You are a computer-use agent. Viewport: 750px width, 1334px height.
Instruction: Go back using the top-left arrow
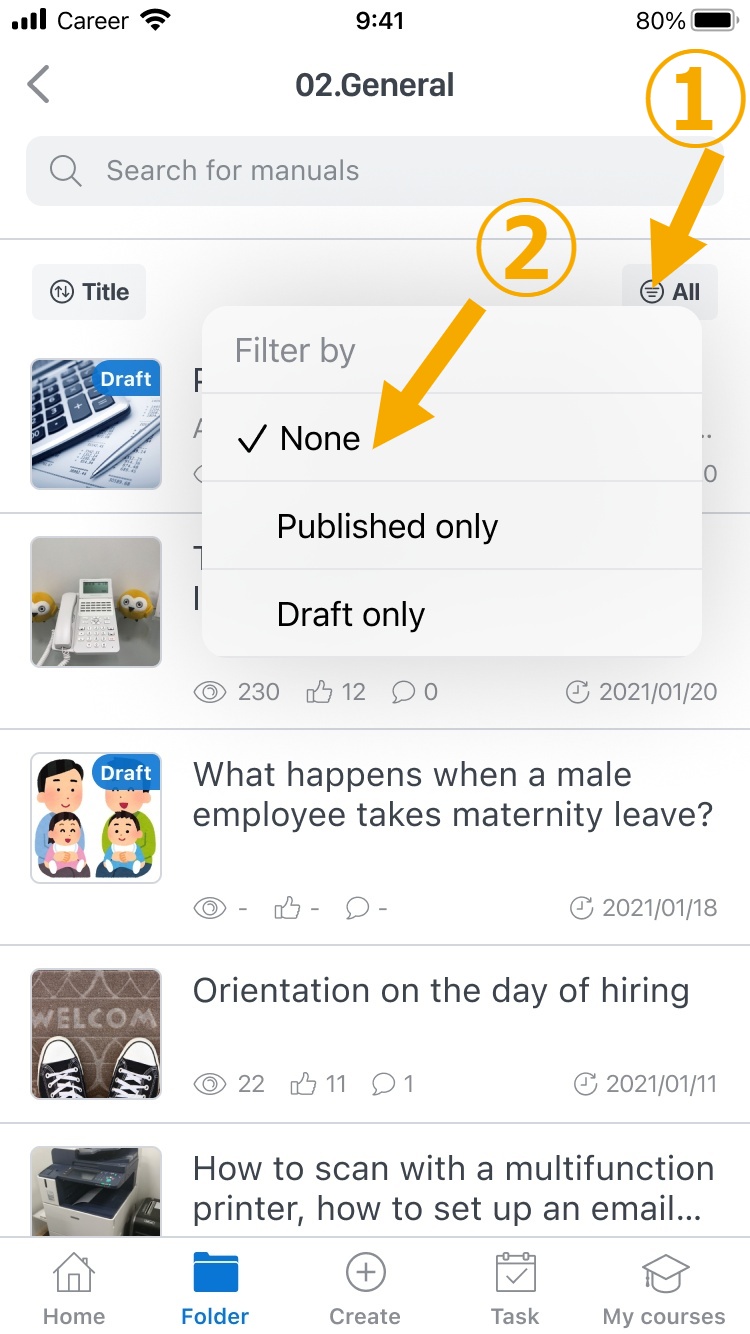pyautogui.click(x=38, y=85)
